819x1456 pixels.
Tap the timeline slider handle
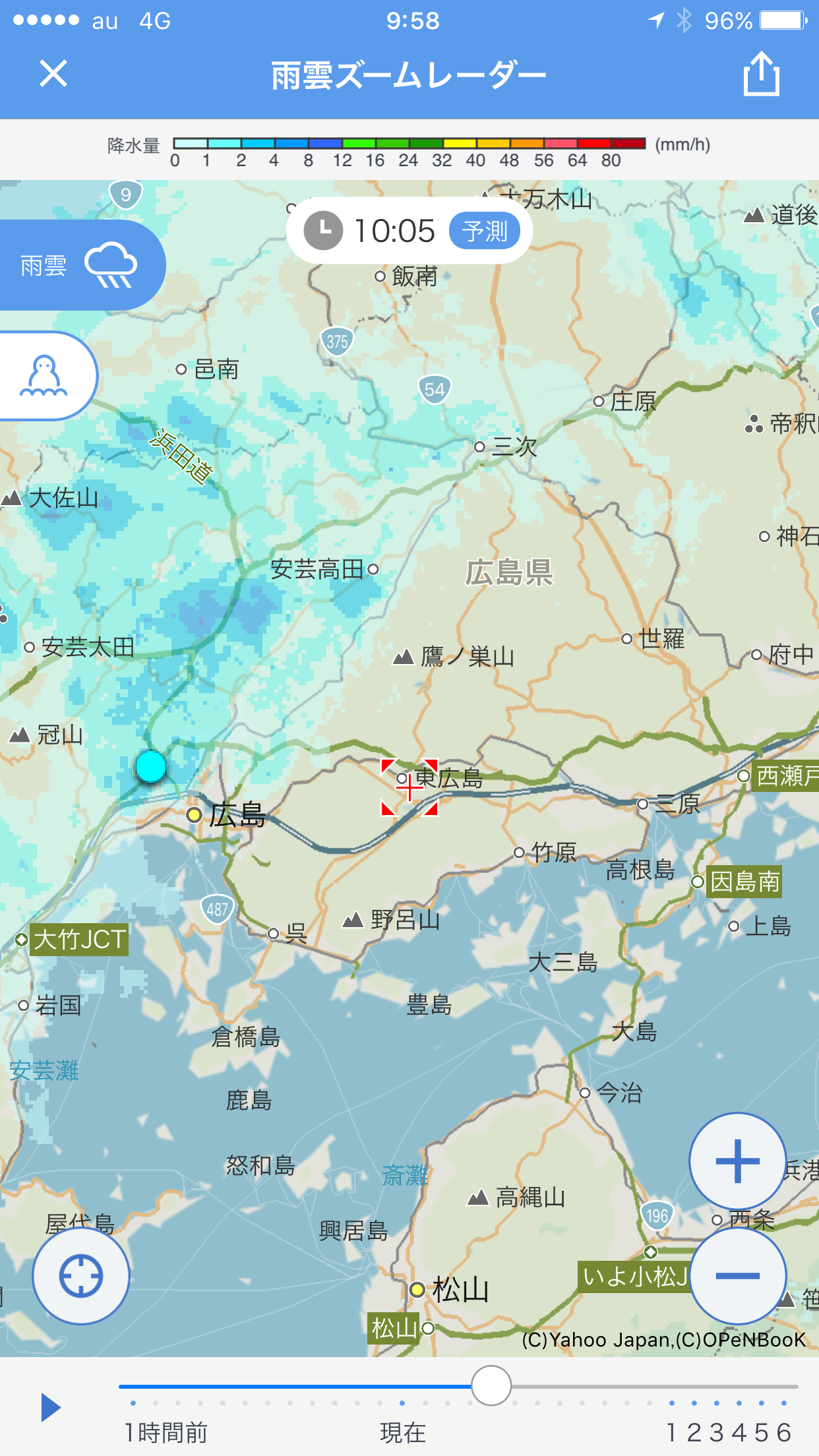click(491, 1385)
